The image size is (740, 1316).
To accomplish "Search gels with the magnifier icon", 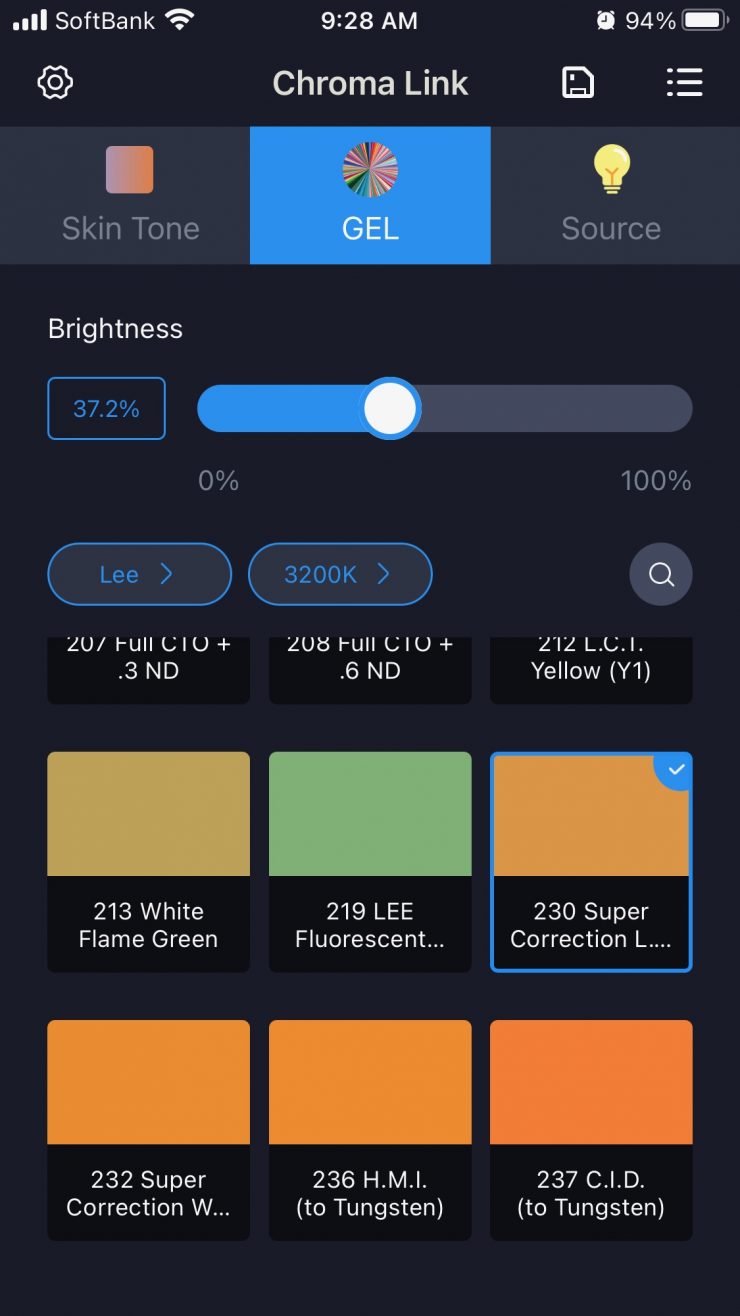I will [660, 574].
